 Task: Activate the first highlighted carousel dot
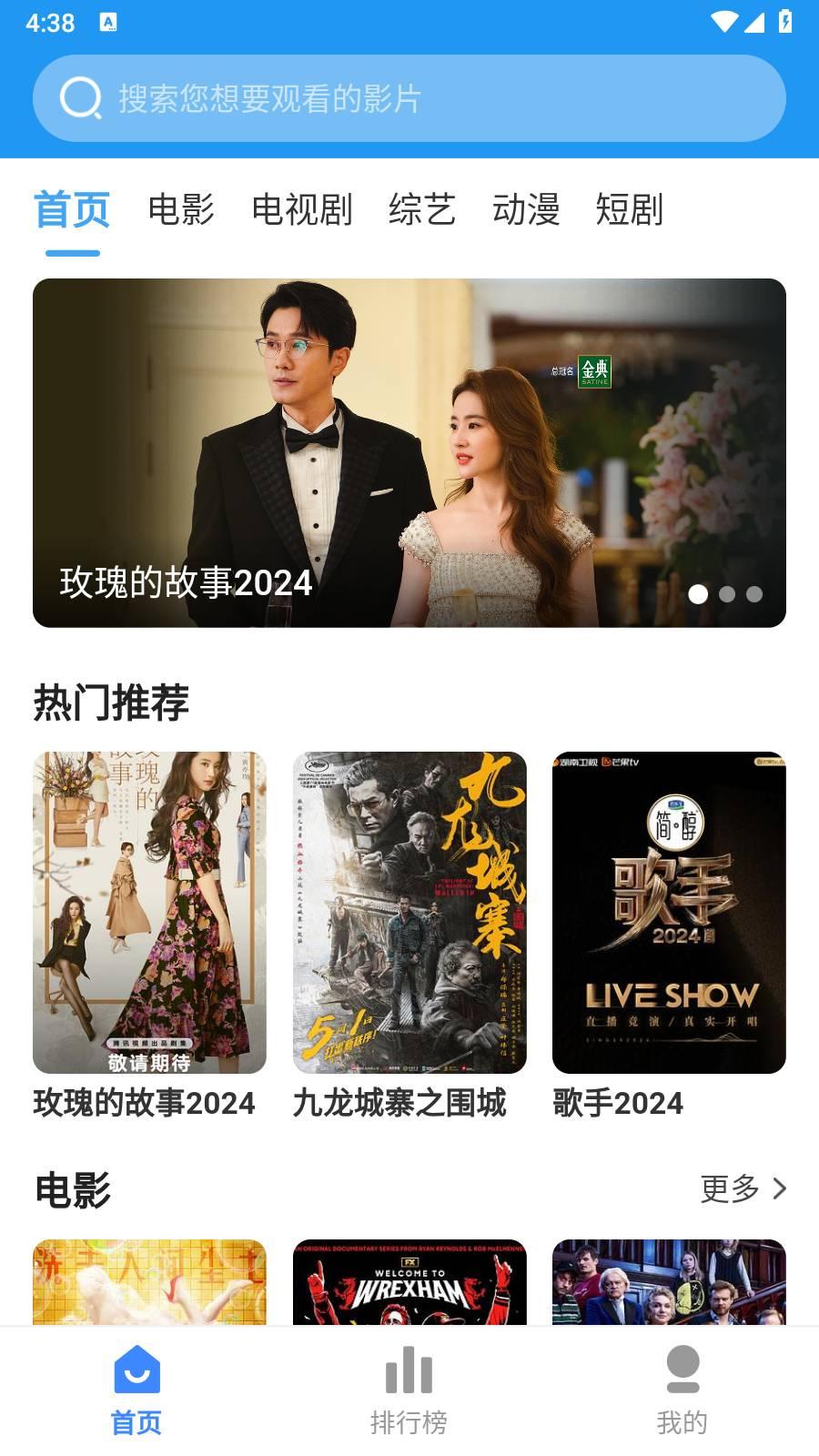pyautogui.click(x=699, y=595)
